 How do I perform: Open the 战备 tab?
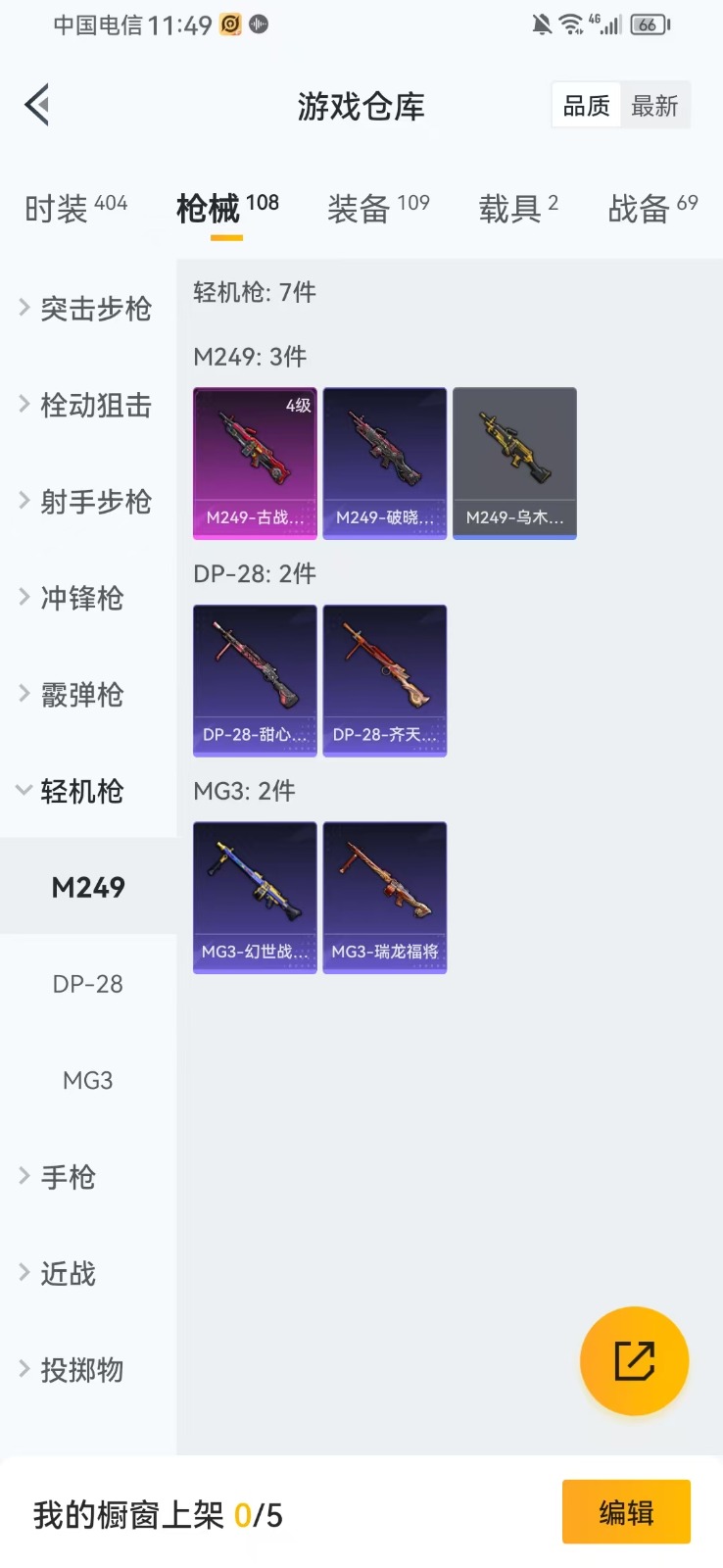652,208
